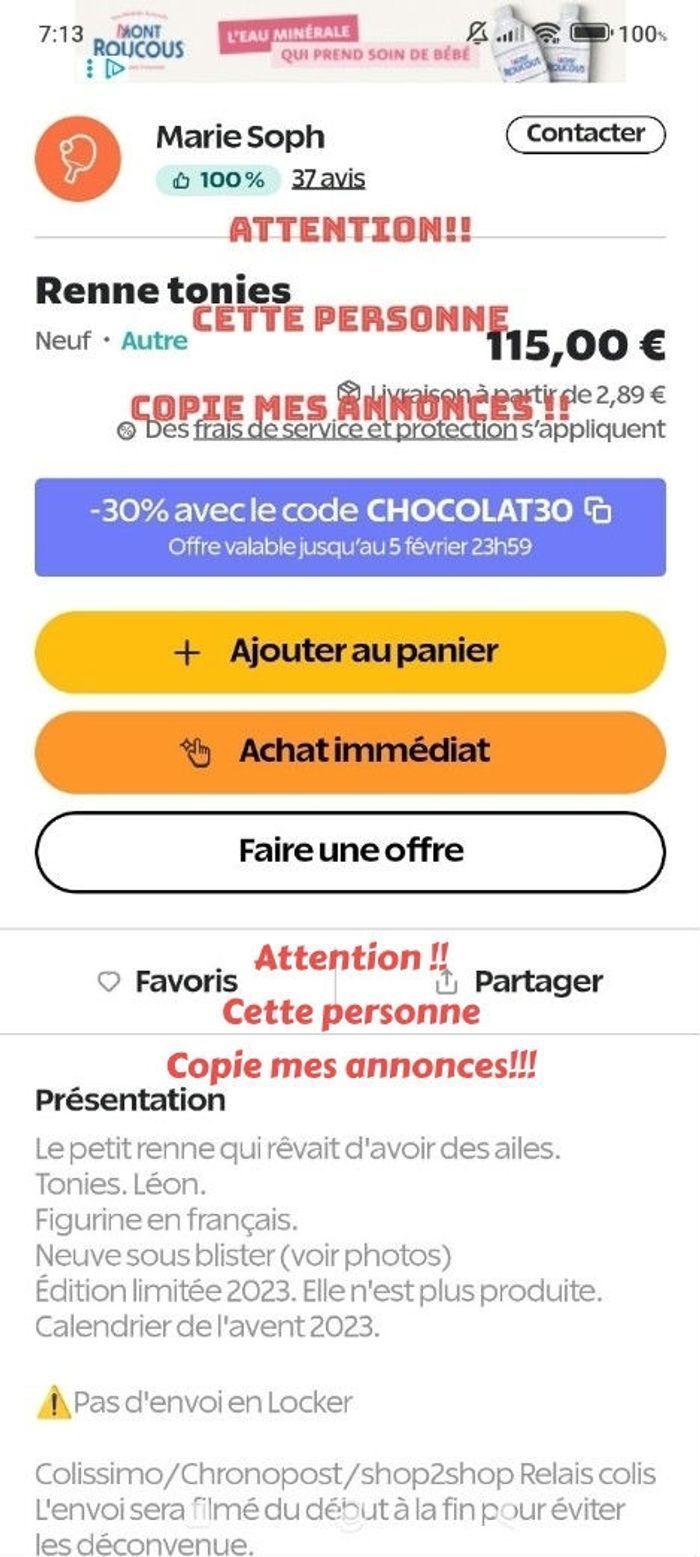The height and width of the screenshot is (1557, 700).
Task: Copy the CHOCOLAT30 promo code
Action: pos(598,511)
